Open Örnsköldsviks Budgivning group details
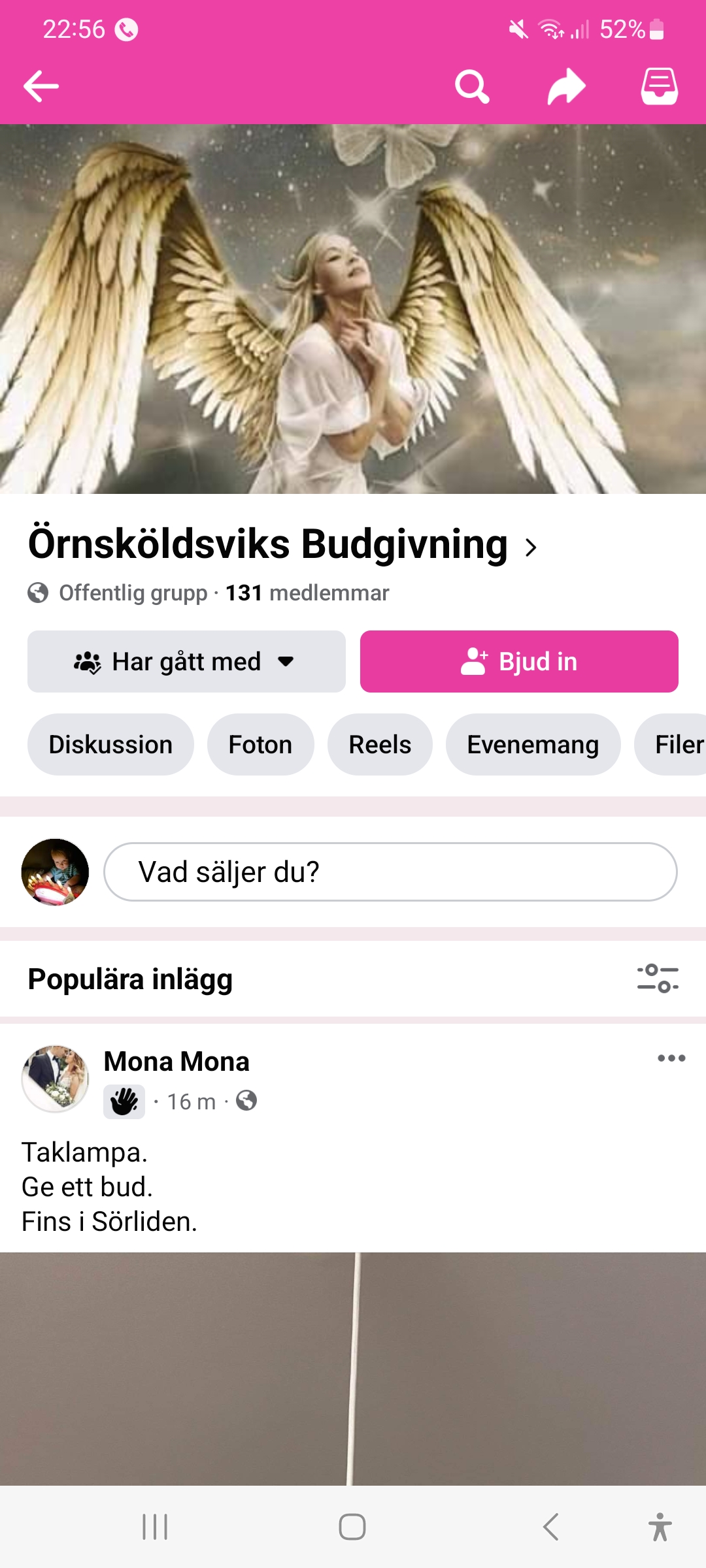Screen dimensions: 706x1568 (x=282, y=545)
